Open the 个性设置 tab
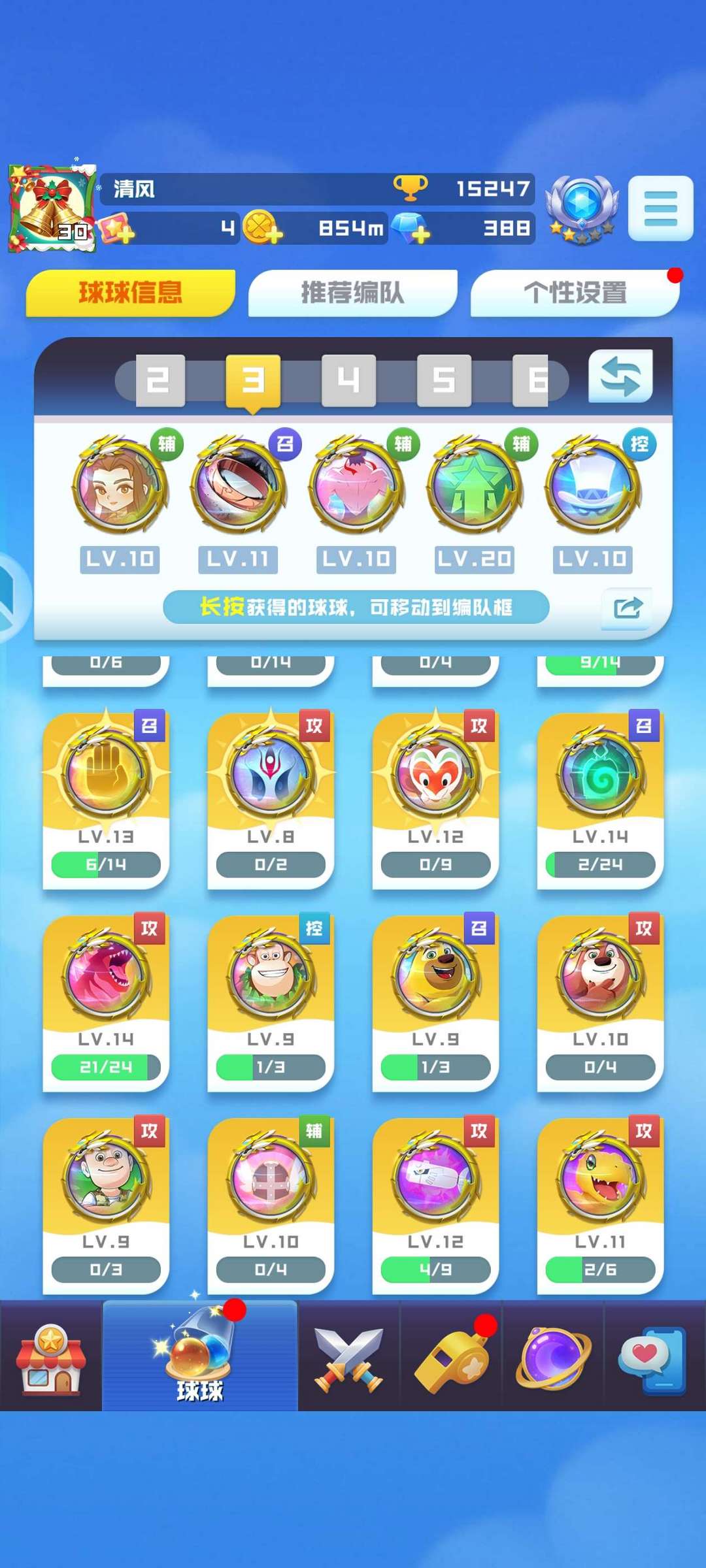Screen dimensions: 706x1568 click(575, 293)
